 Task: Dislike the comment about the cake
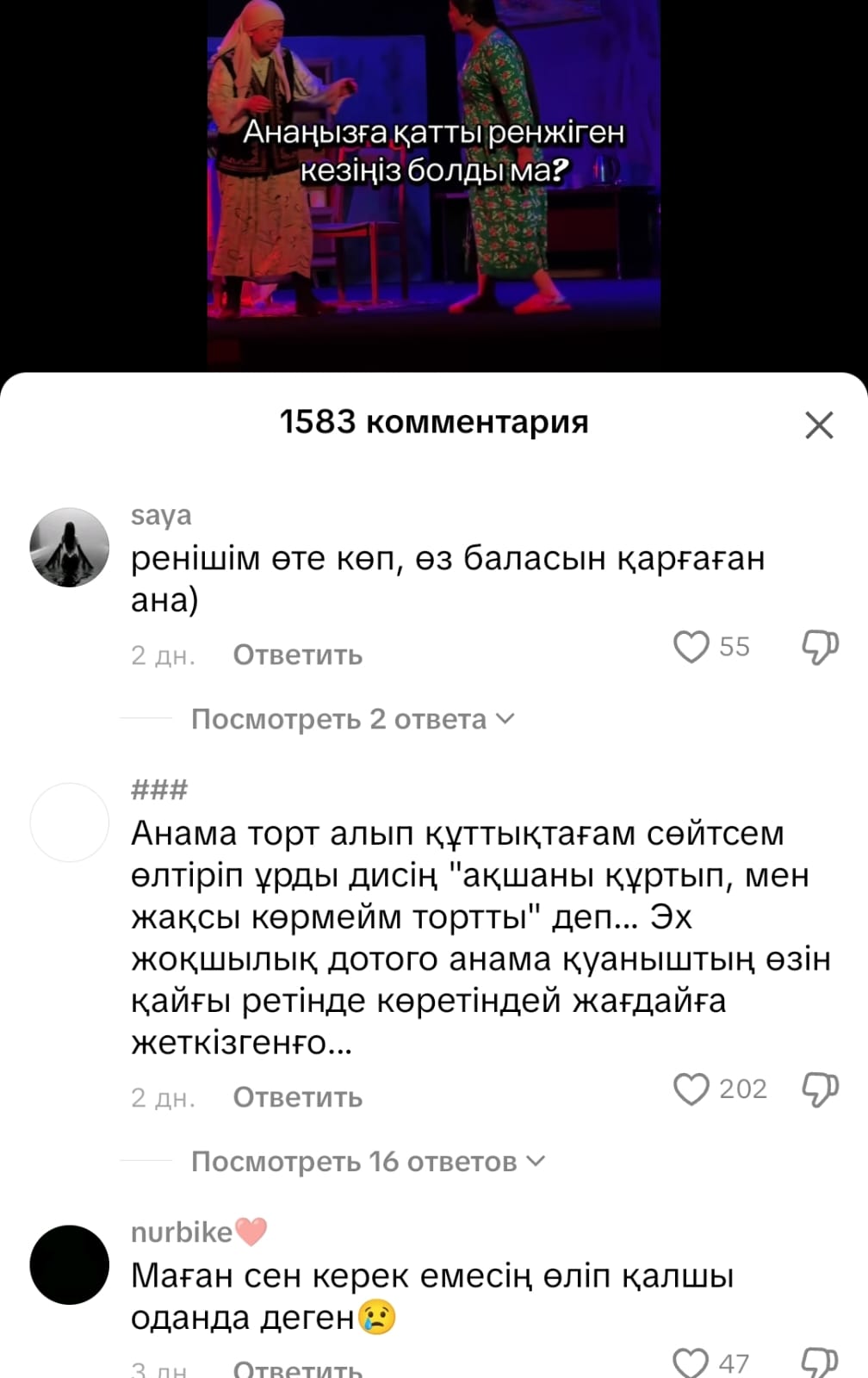pyautogui.click(x=820, y=1089)
